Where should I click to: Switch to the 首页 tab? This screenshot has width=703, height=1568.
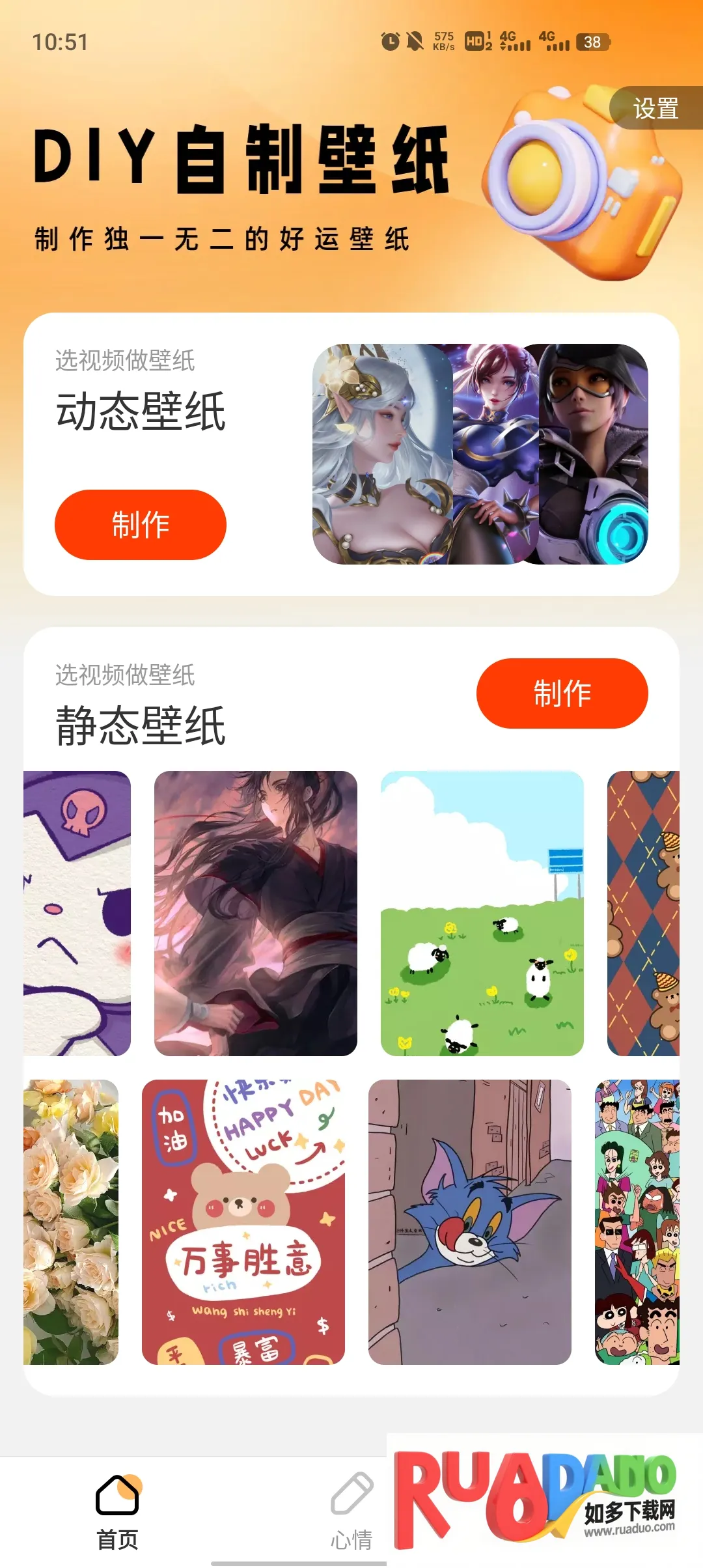pos(117,1512)
